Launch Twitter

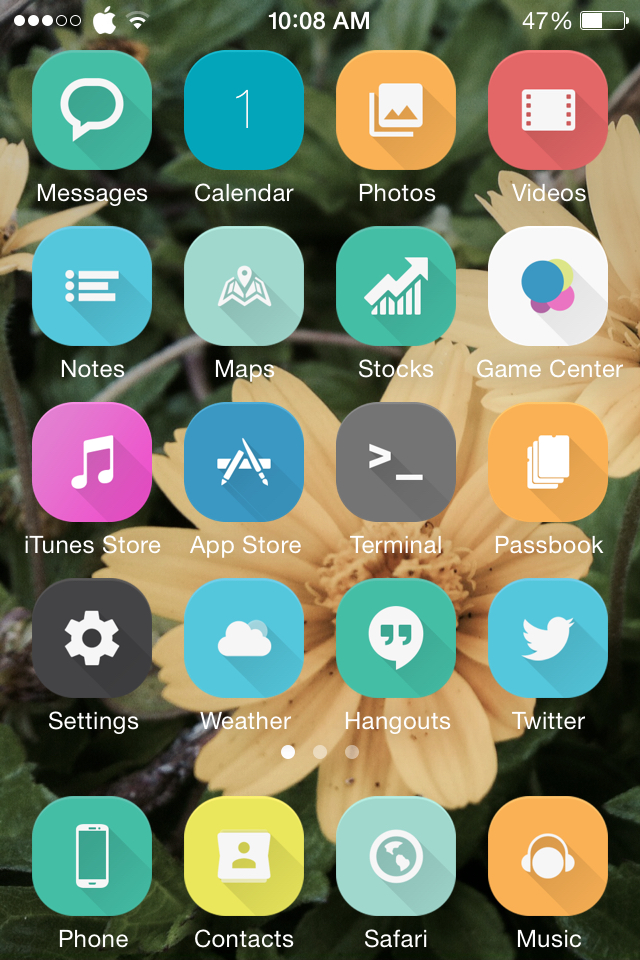tap(548, 638)
